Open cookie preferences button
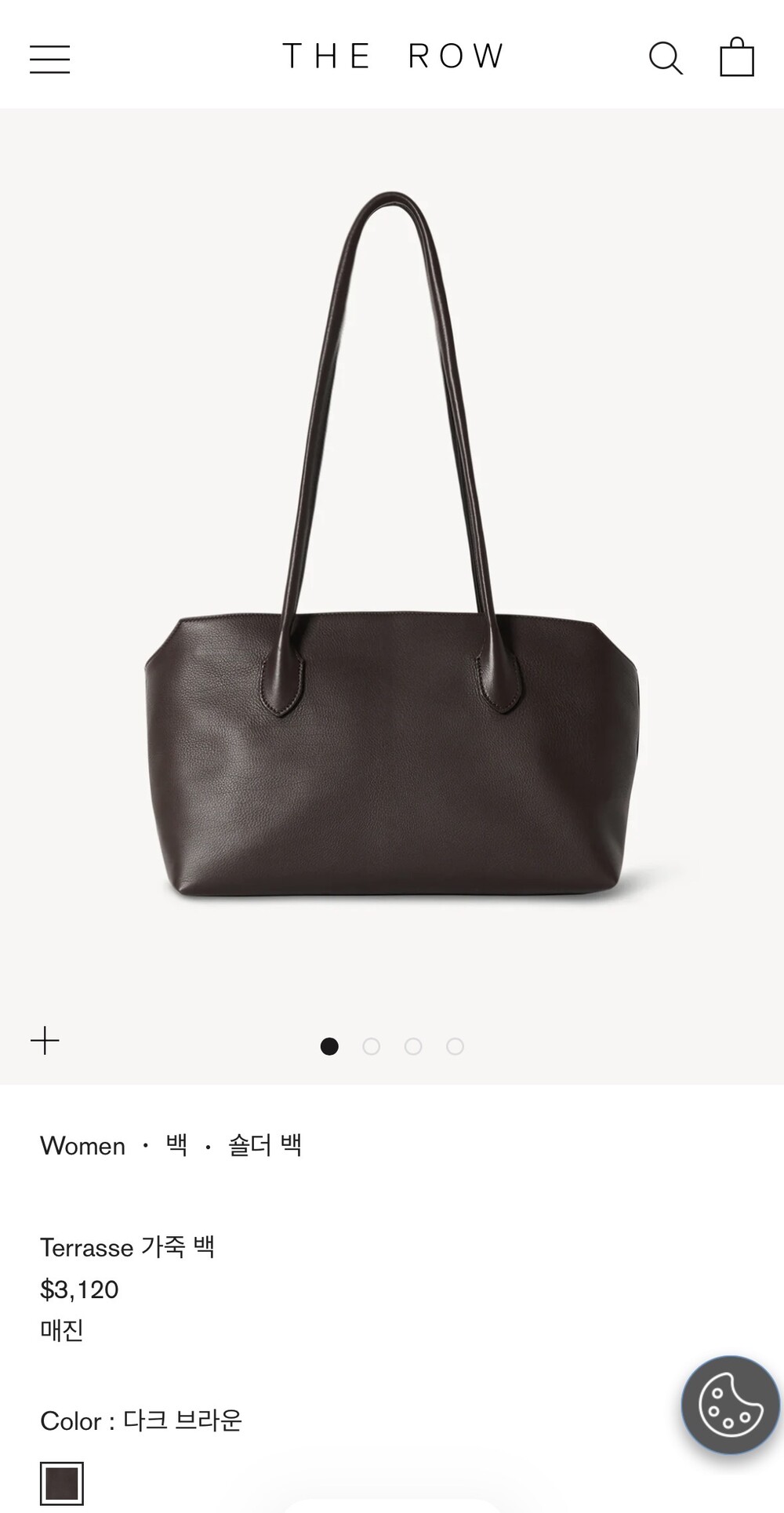 point(730,1405)
